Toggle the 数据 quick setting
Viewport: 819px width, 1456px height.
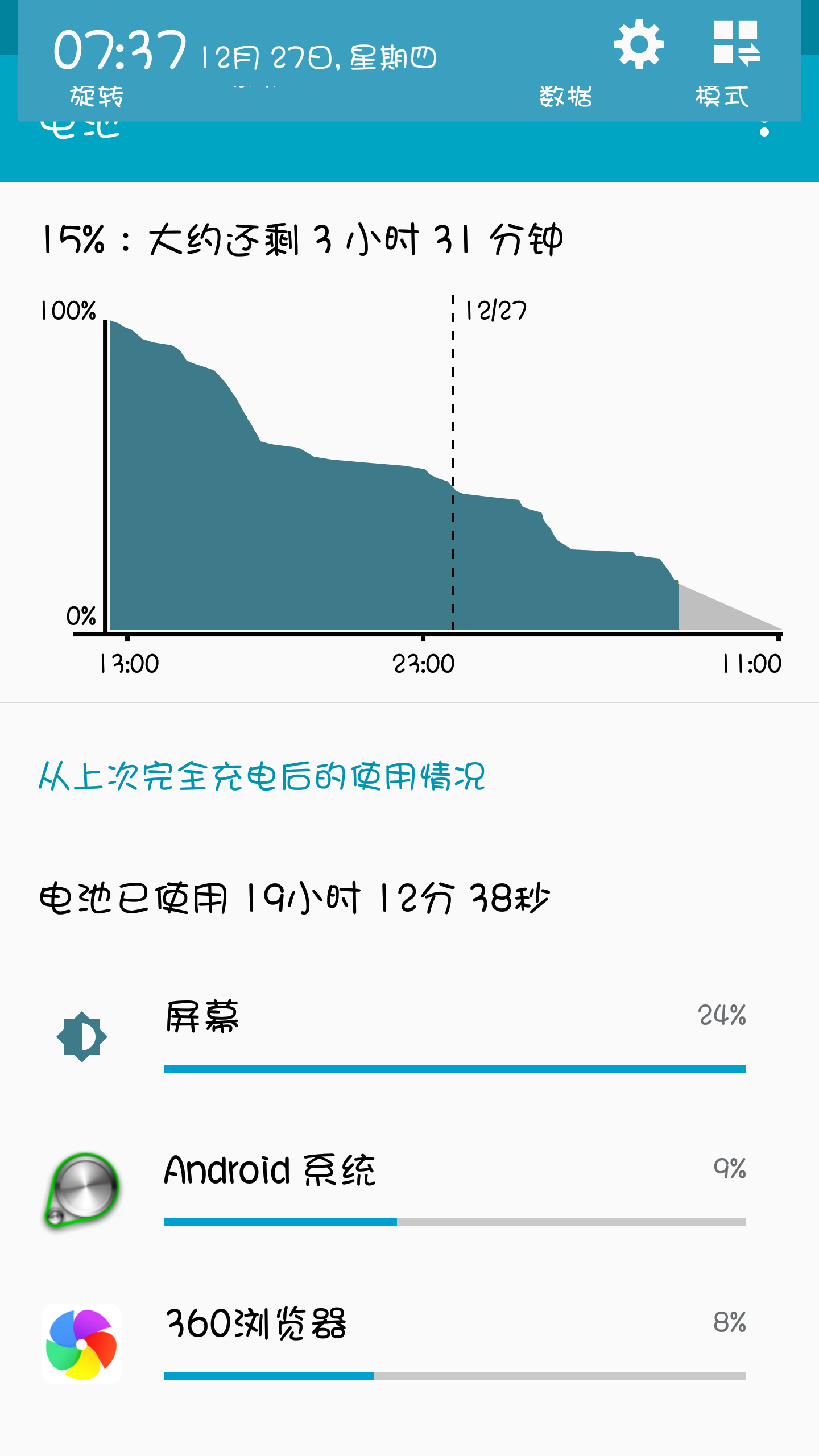pos(566,97)
